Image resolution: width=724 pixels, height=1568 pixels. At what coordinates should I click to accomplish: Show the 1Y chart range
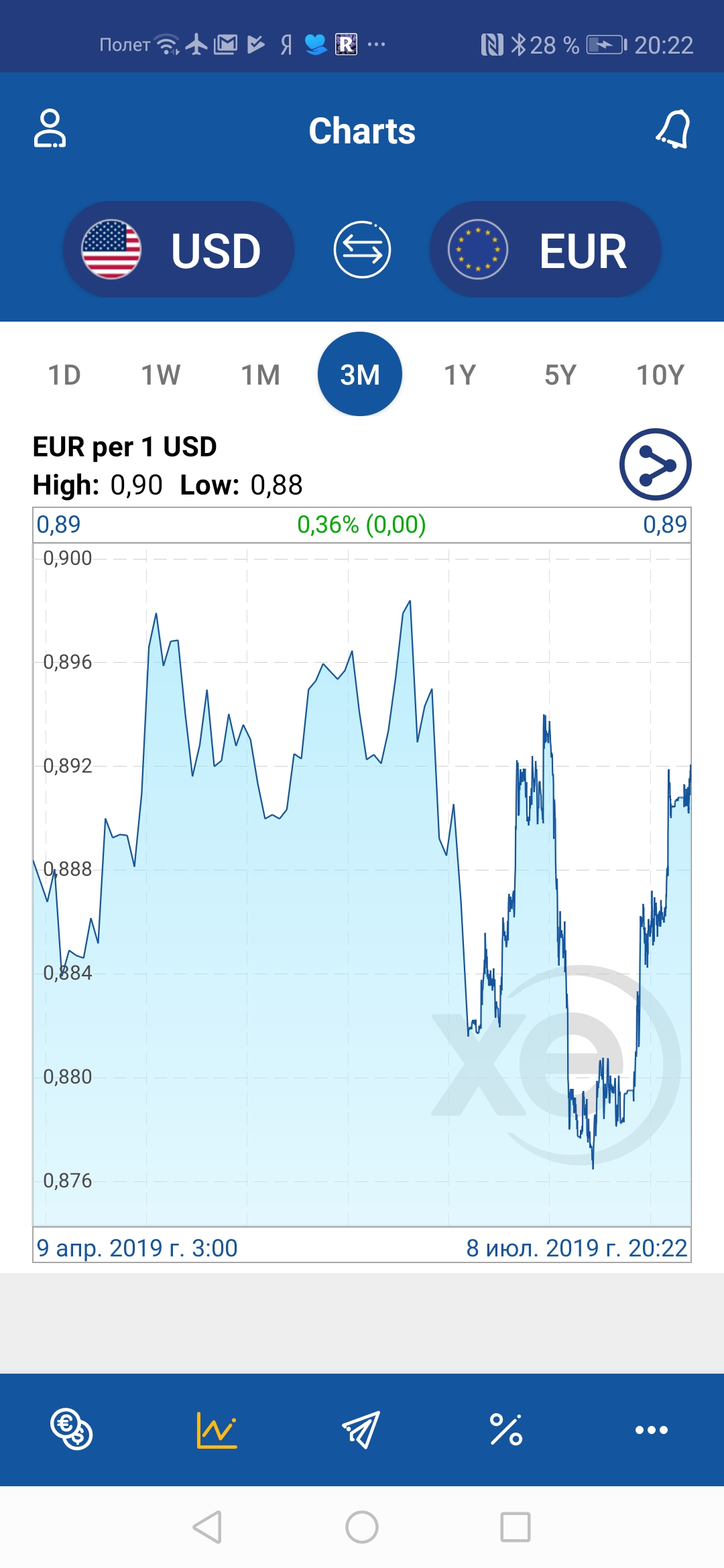tap(460, 375)
